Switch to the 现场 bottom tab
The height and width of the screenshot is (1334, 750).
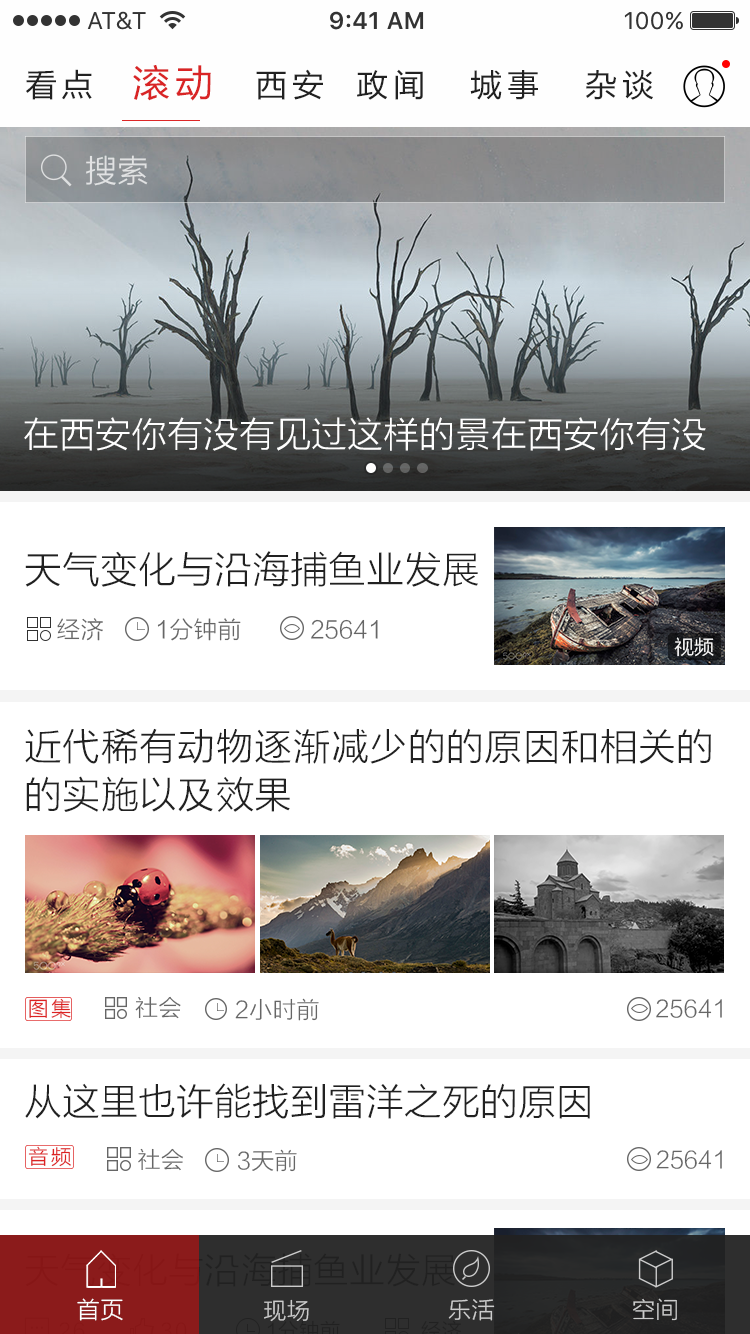pyautogui.click(x=286, y=1286)
